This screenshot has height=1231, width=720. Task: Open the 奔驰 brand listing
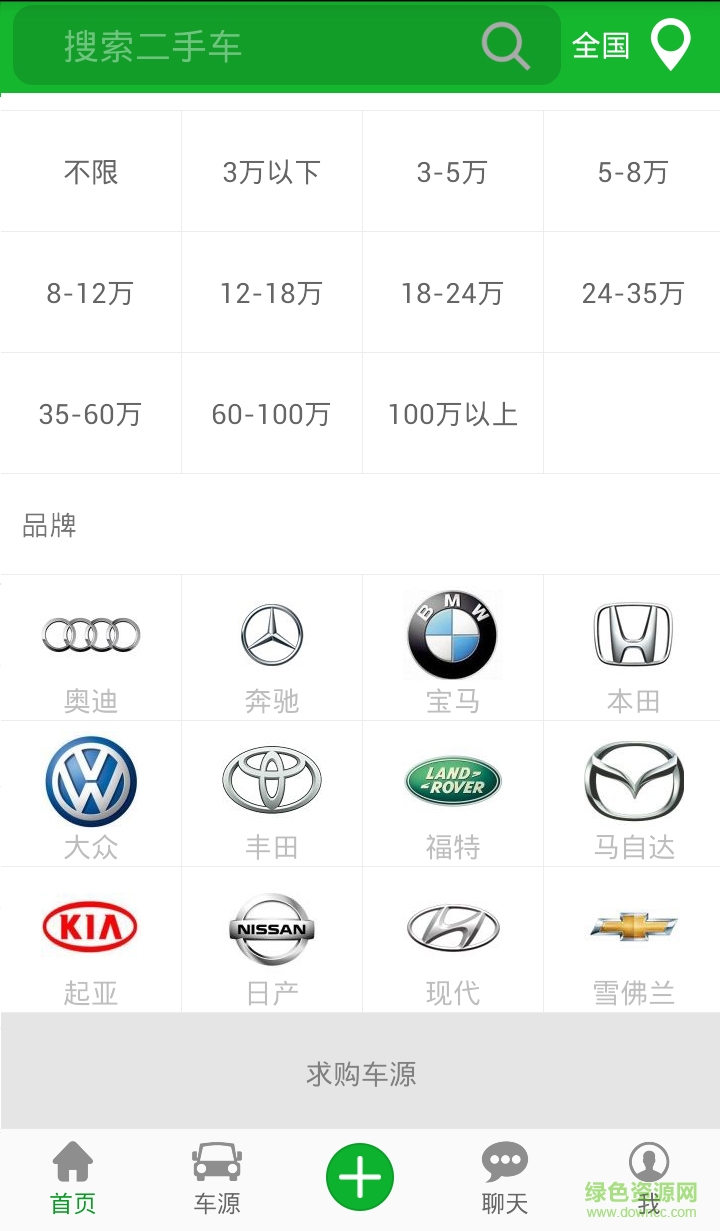coord(271,648)
